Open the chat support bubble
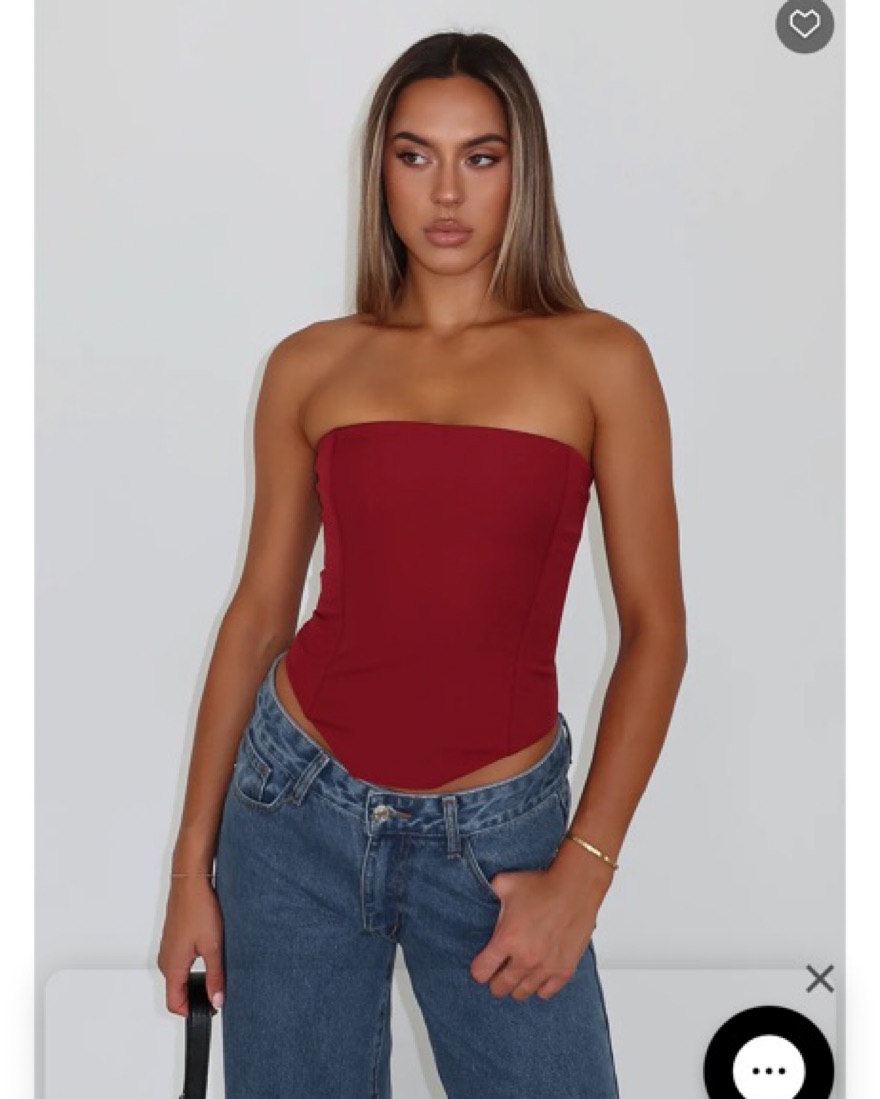The width and height of the screenshot is (880, 1099). coord(768,1065)
